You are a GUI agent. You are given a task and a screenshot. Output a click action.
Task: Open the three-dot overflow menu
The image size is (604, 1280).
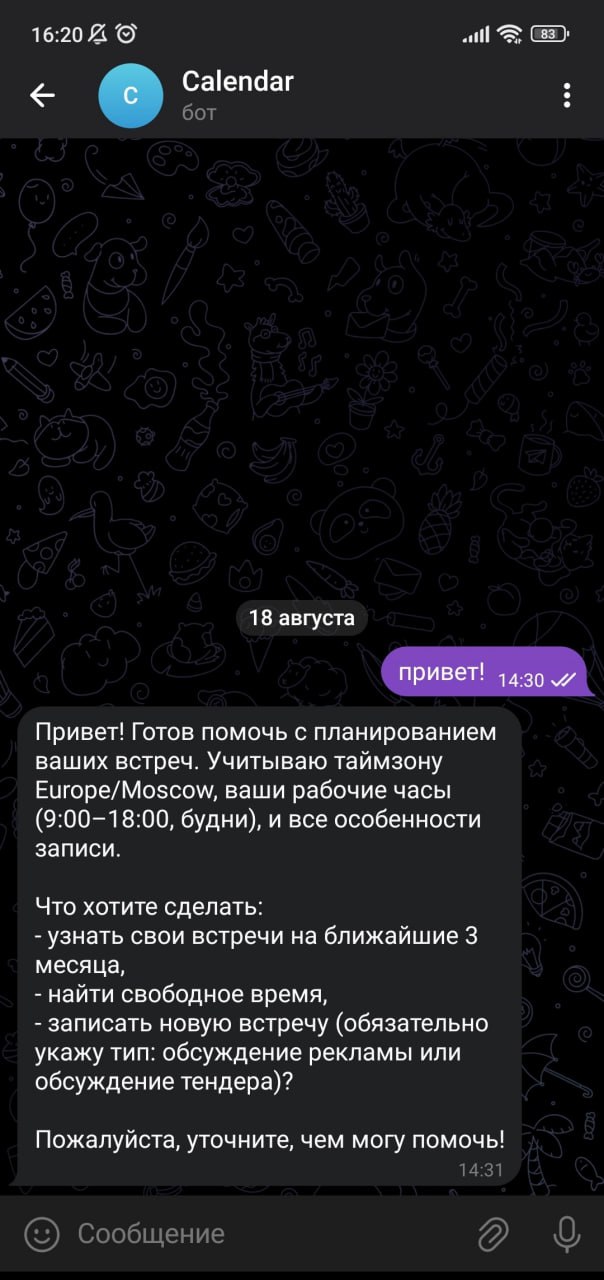(x=567, y=95)
